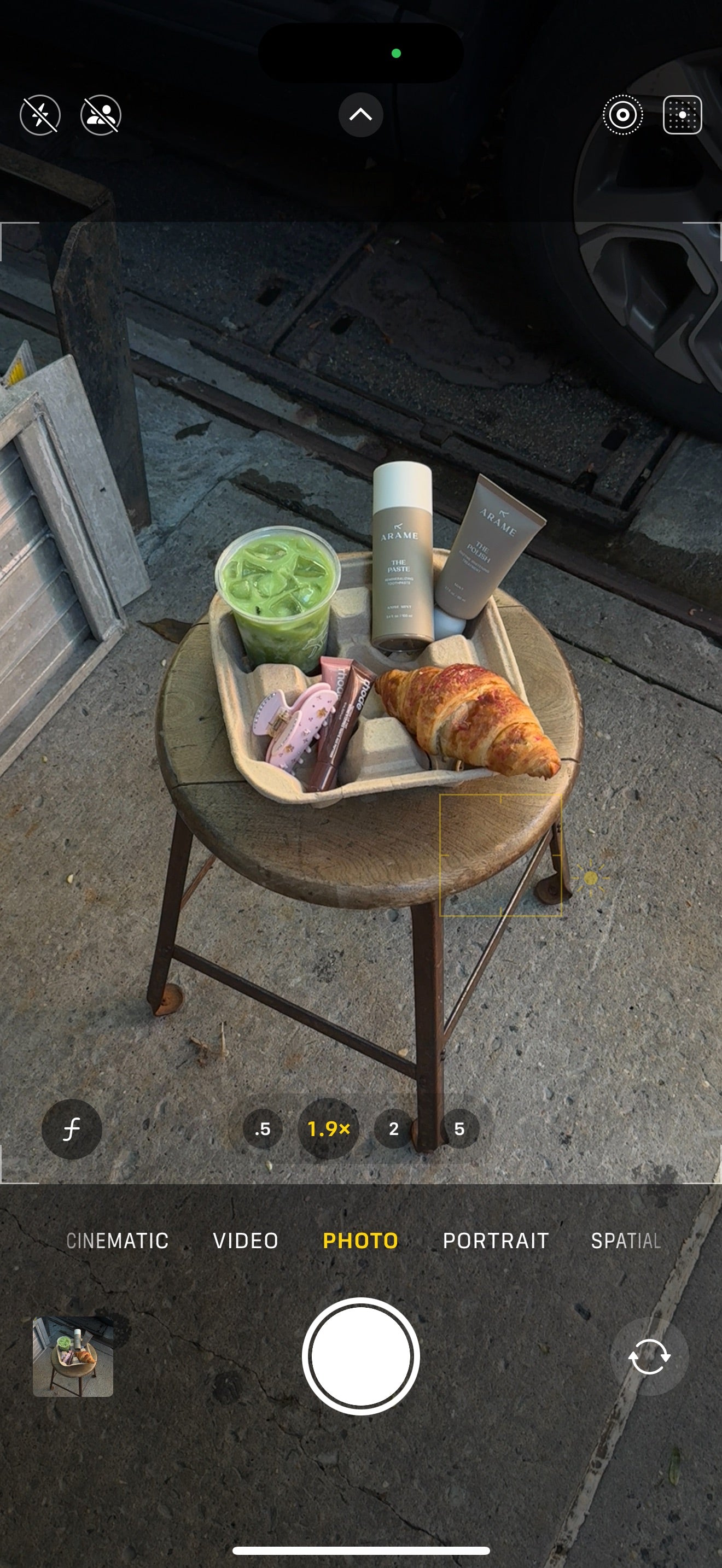Toggle the flash icon
This screenshot has width=722, height=1568.
tap(40, 115)
